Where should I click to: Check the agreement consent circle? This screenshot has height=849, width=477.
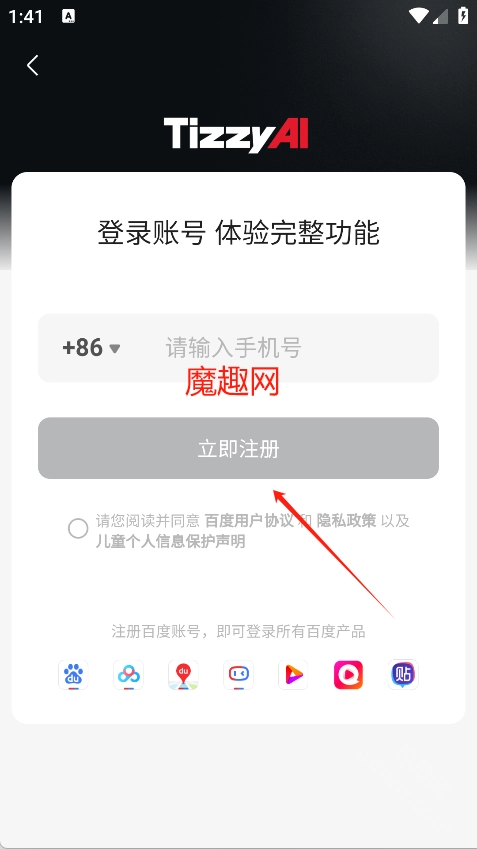[x=78, y=528]
